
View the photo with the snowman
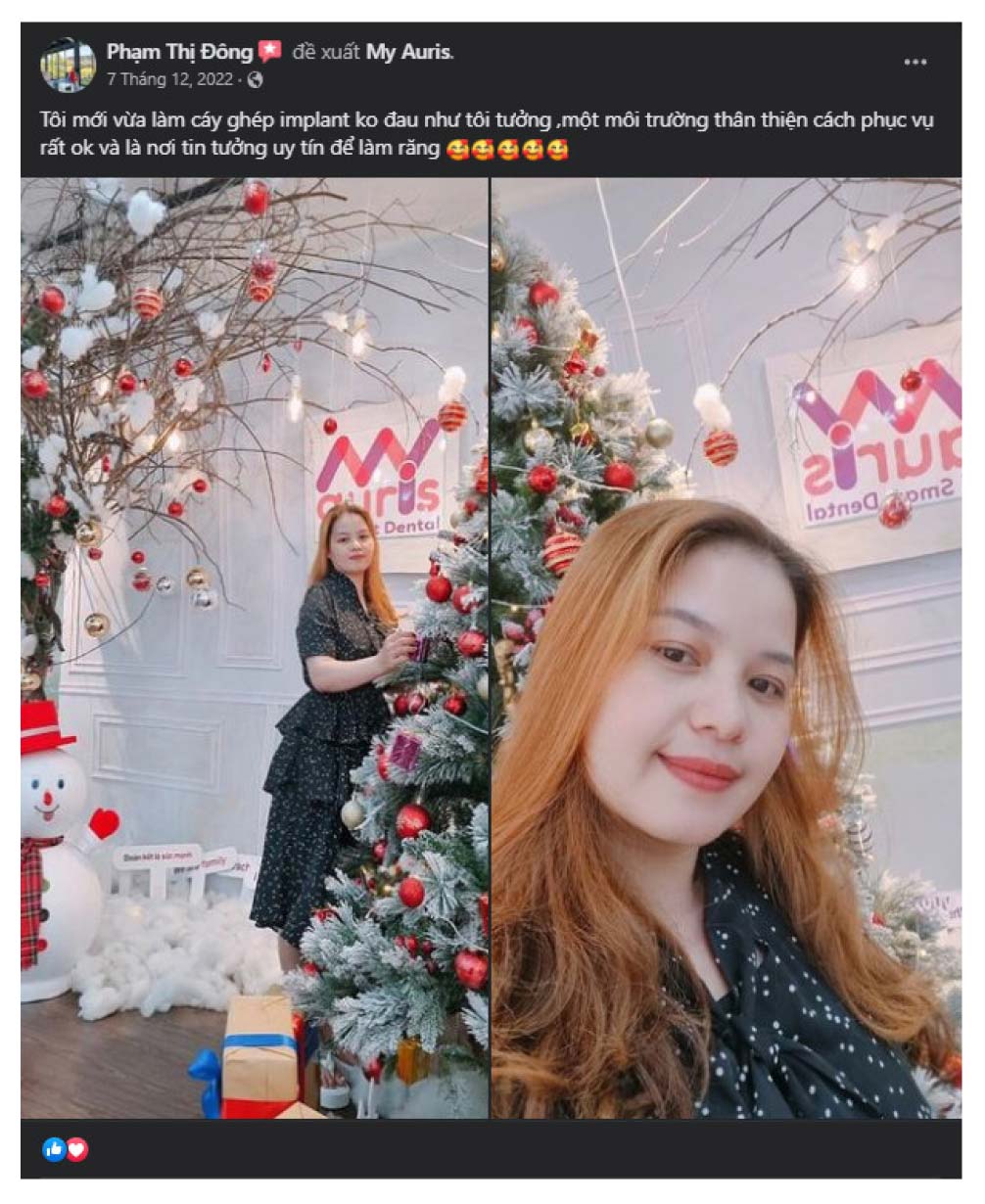coord(254,646)
